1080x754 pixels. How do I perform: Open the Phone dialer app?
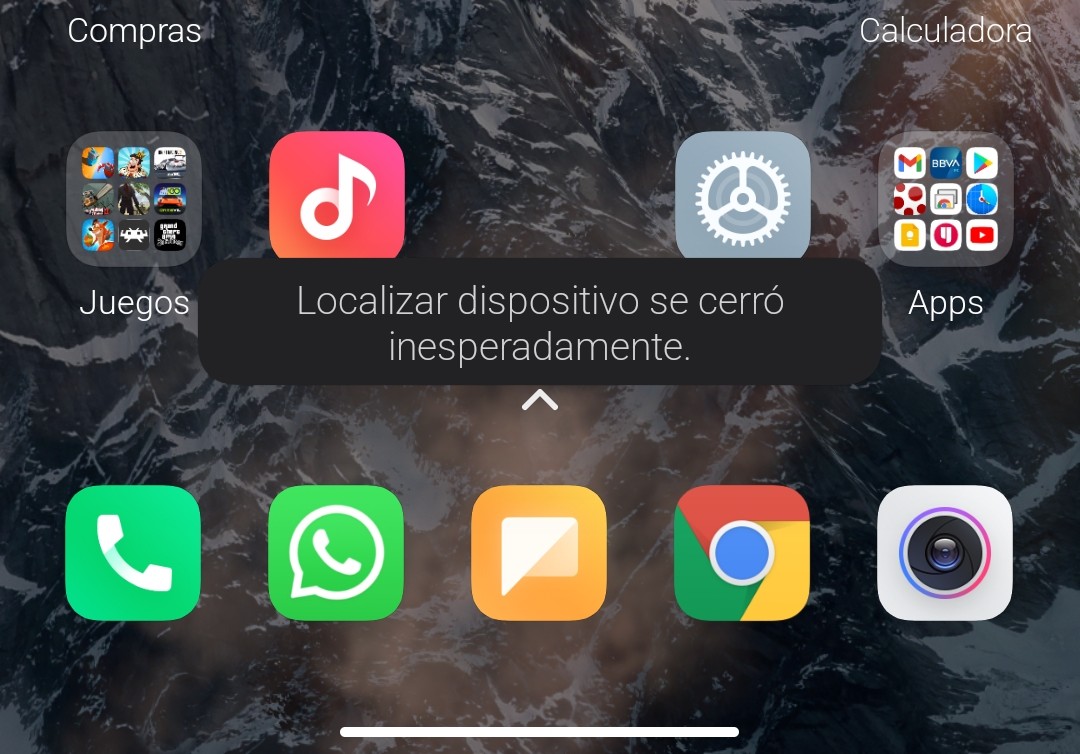133,553
